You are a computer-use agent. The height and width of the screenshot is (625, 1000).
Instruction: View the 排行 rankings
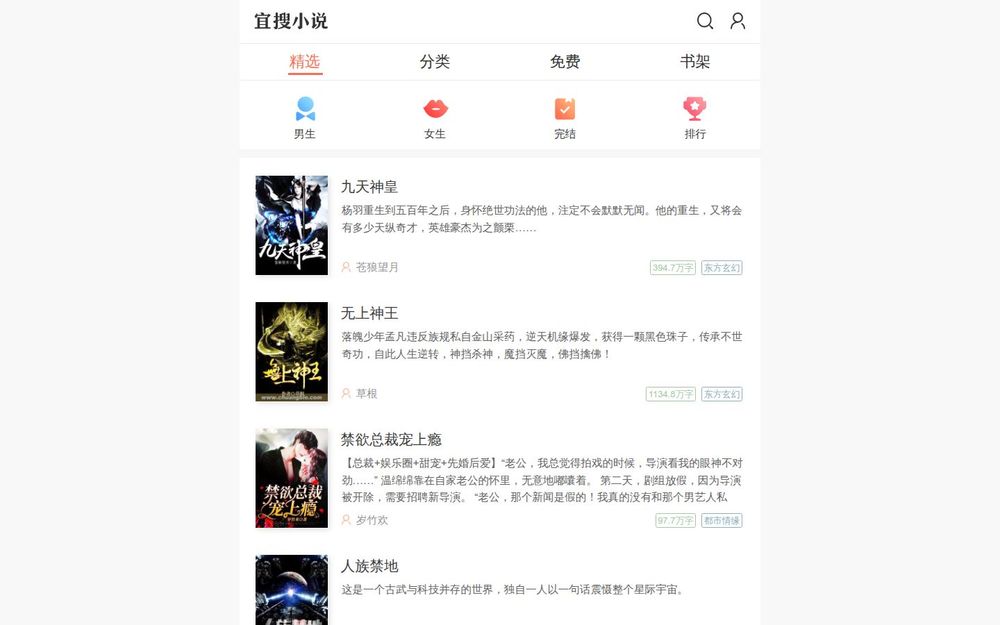(x=695, y=117)
